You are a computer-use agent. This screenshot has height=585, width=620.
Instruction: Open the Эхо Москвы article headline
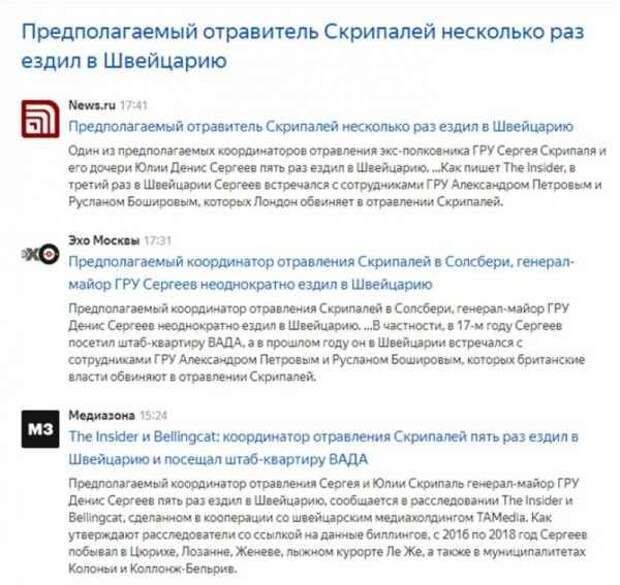320,272
